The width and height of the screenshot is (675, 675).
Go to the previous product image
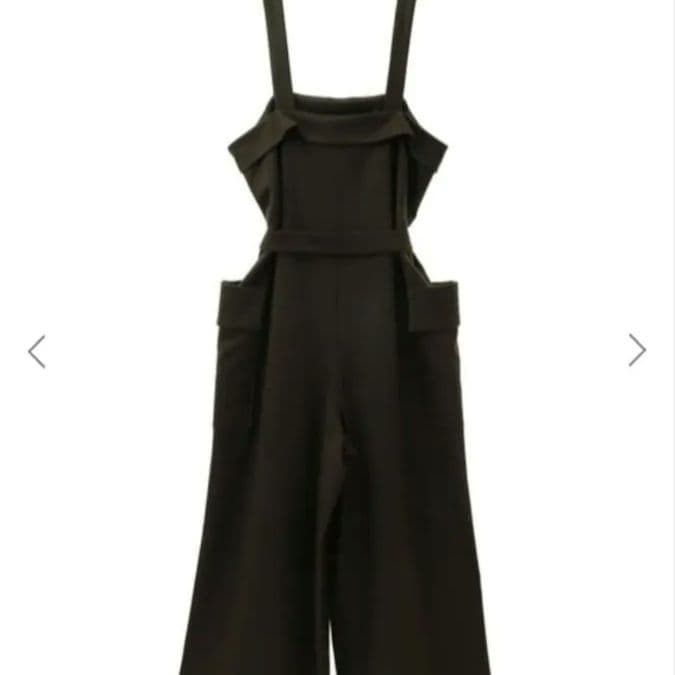coord(37,351)
